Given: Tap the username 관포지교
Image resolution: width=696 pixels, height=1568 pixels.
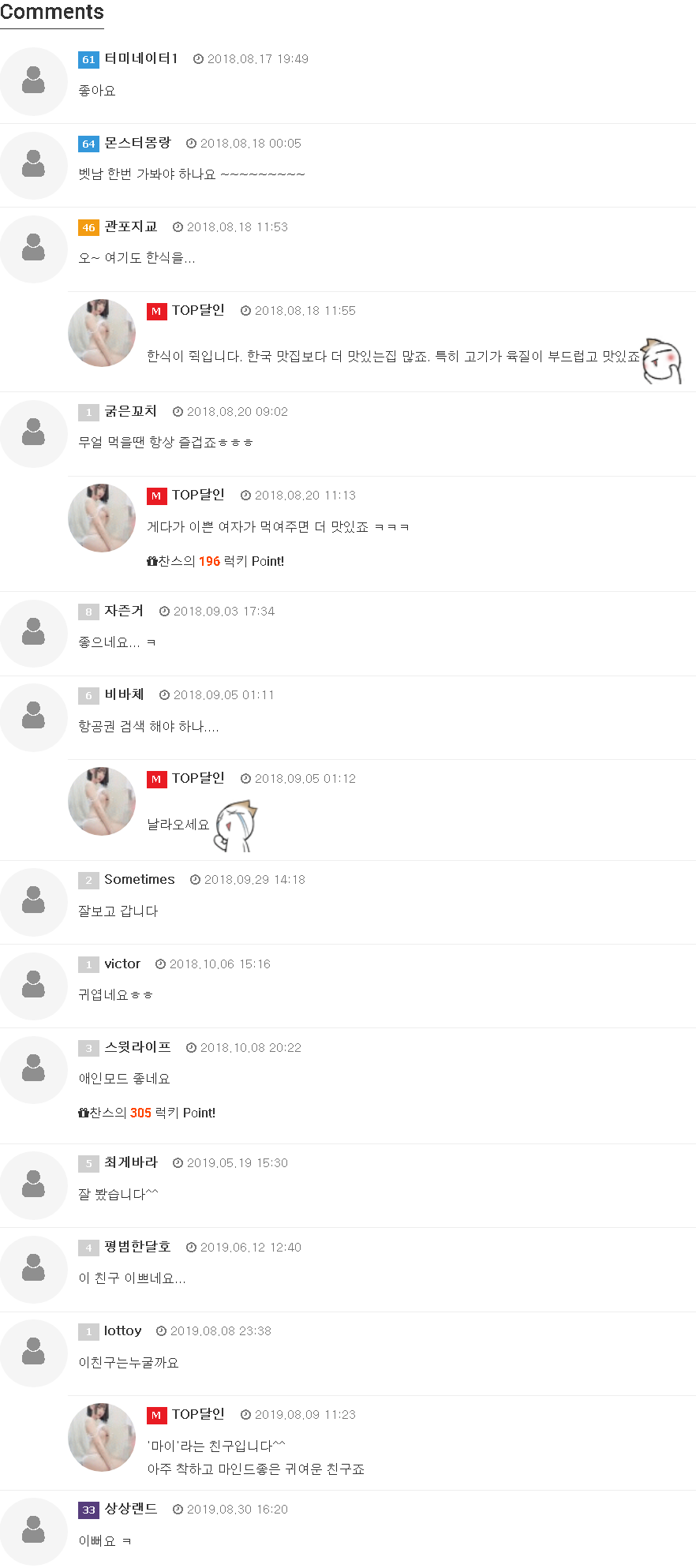Looking at the screenshot, I should pos(131,226).
